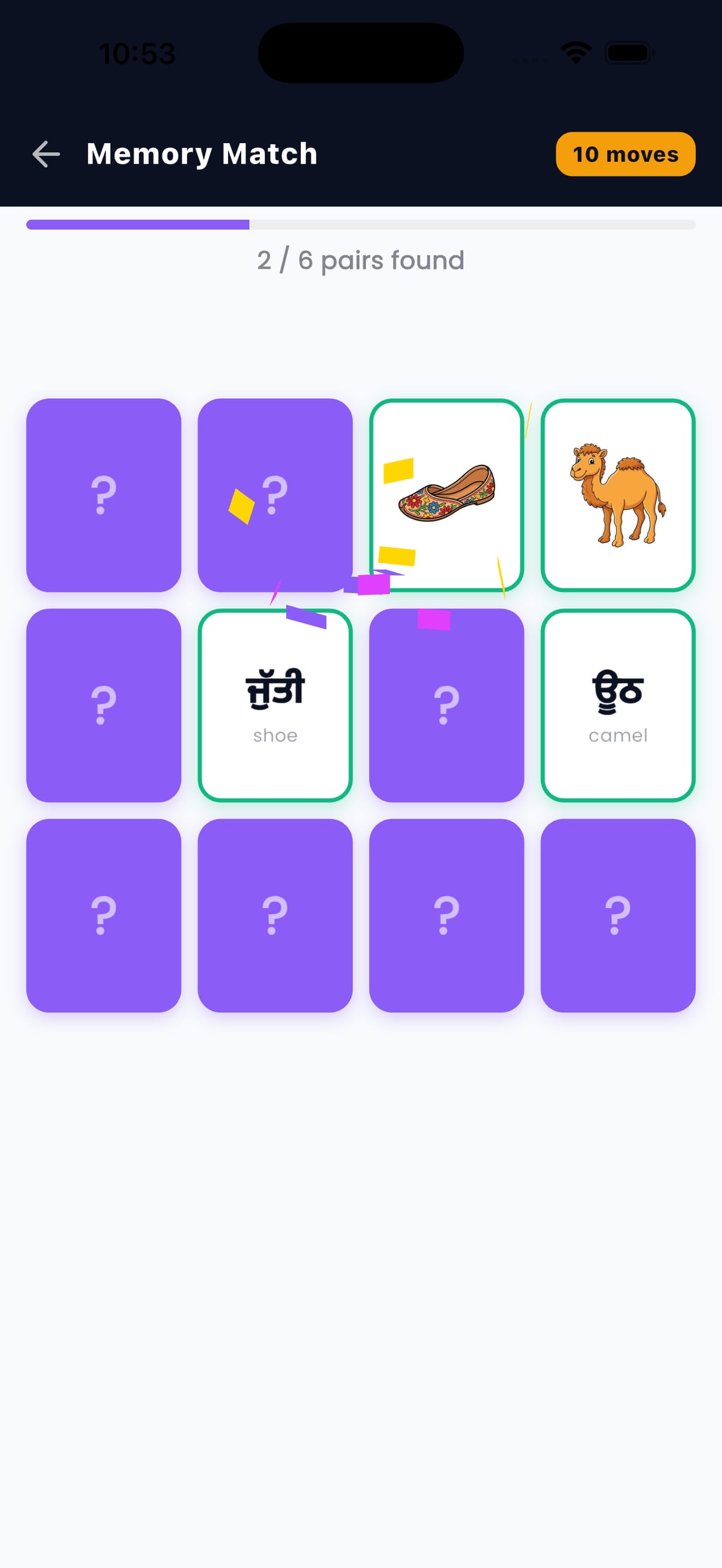Flip the first card in the bottom row

(103, 911)
